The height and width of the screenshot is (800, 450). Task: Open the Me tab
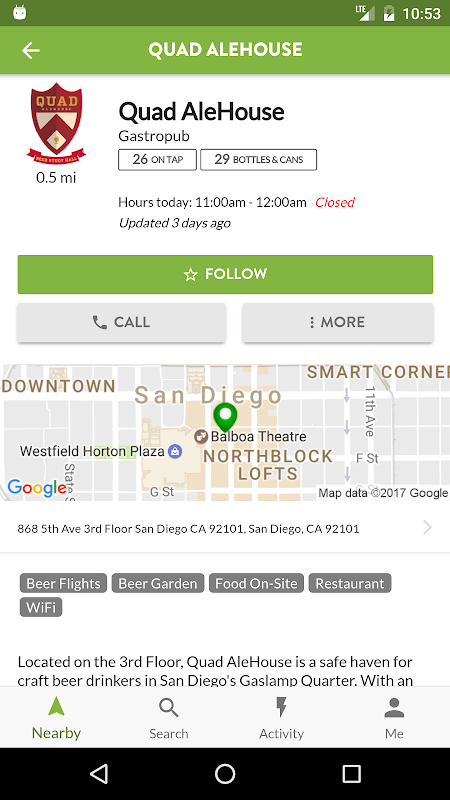pos(394,717)
